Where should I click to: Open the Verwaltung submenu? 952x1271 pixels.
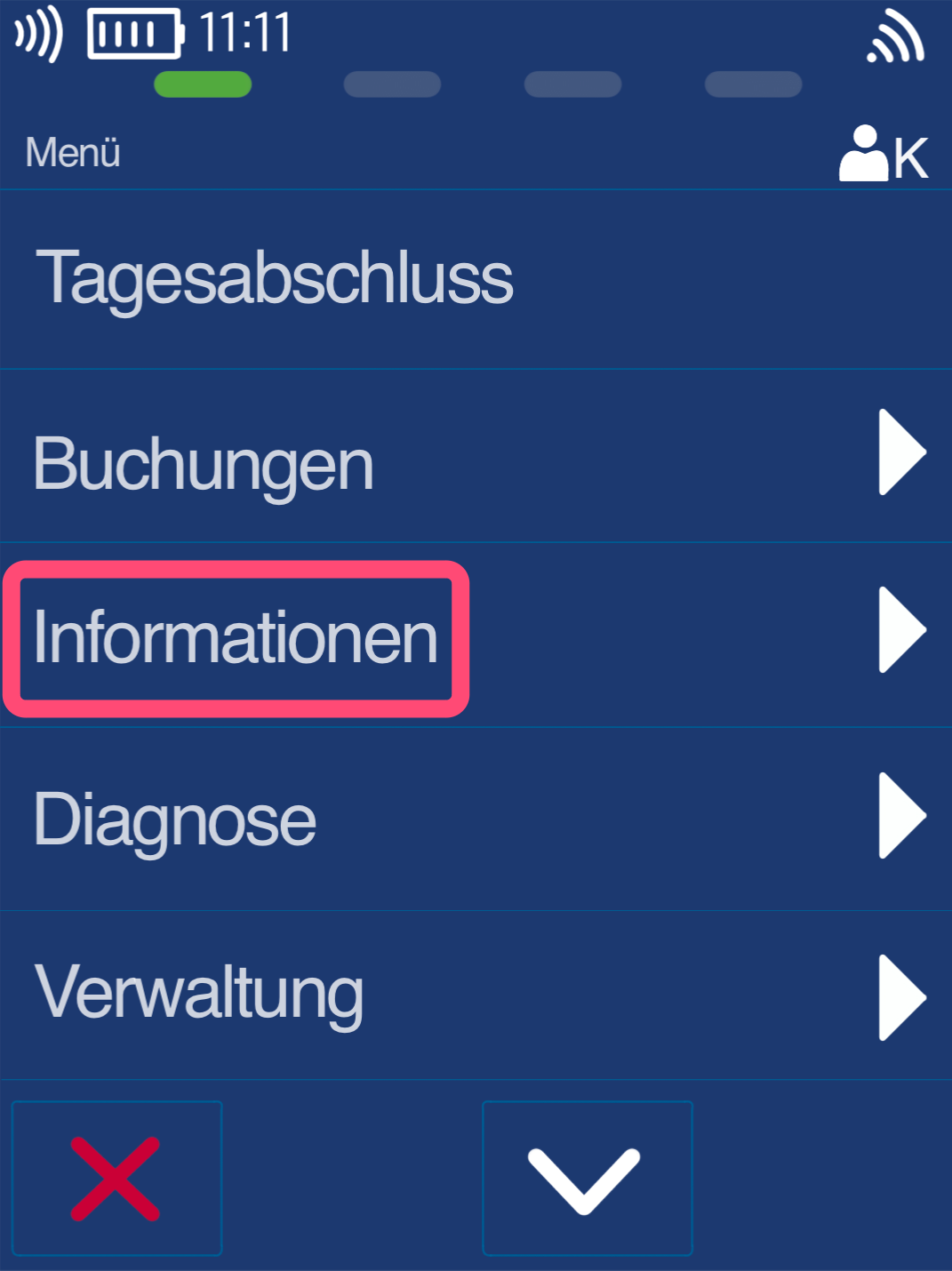198,993
